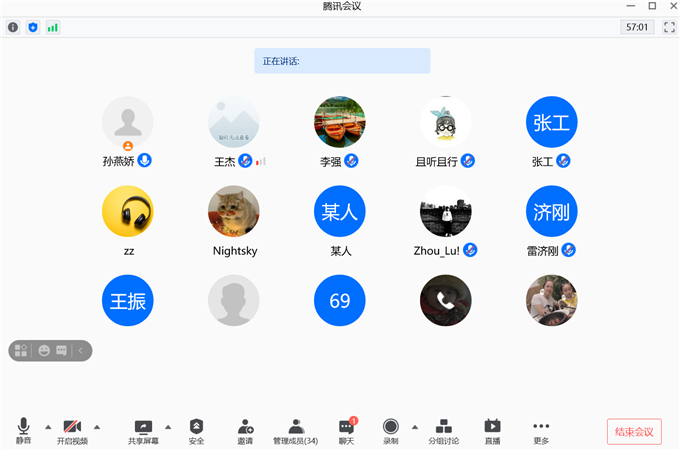The width and height of the screenshot is (680, 450).
Task: Select participant 孙燕娇's avatar
Action: point(128,122)
